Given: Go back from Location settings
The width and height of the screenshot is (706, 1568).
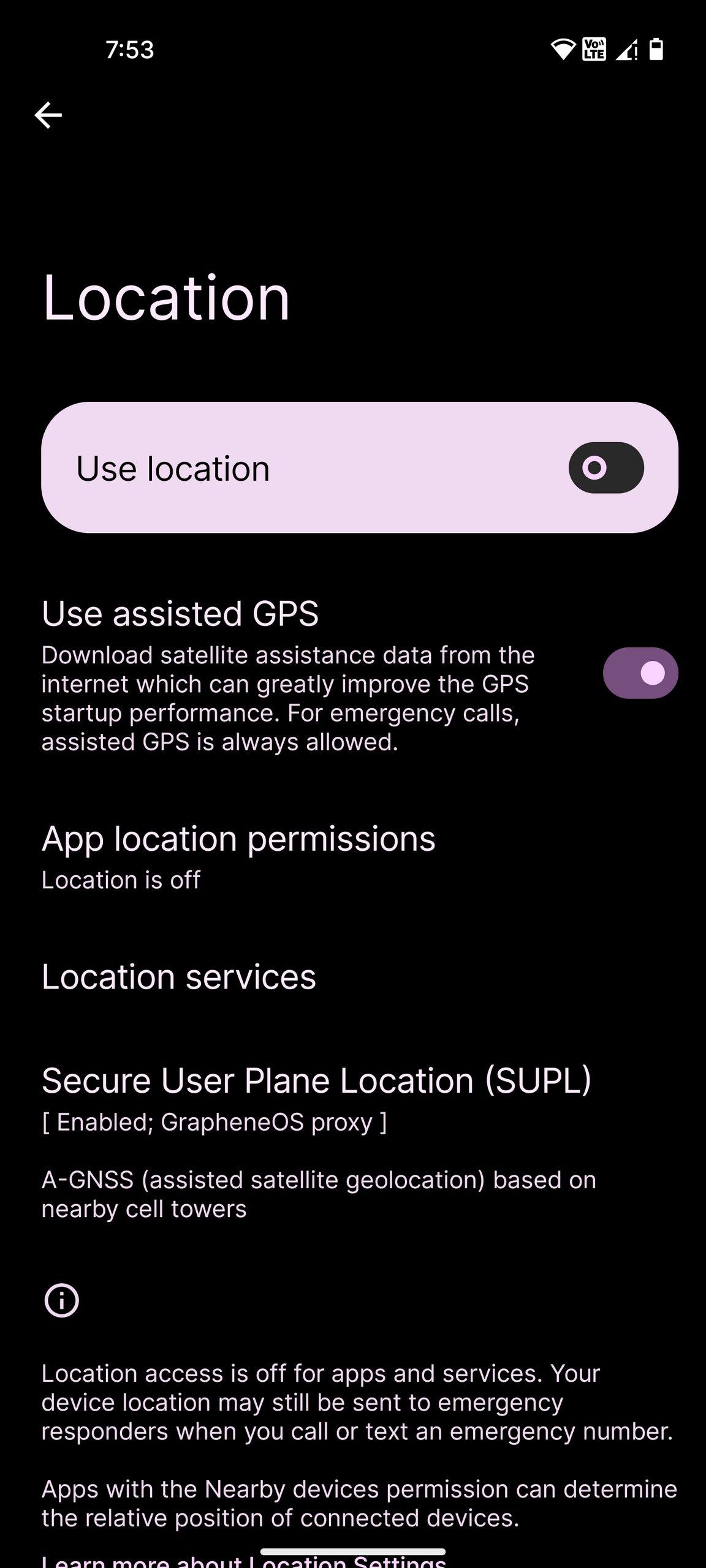Looking at the screenshot, I should point(48,115).
